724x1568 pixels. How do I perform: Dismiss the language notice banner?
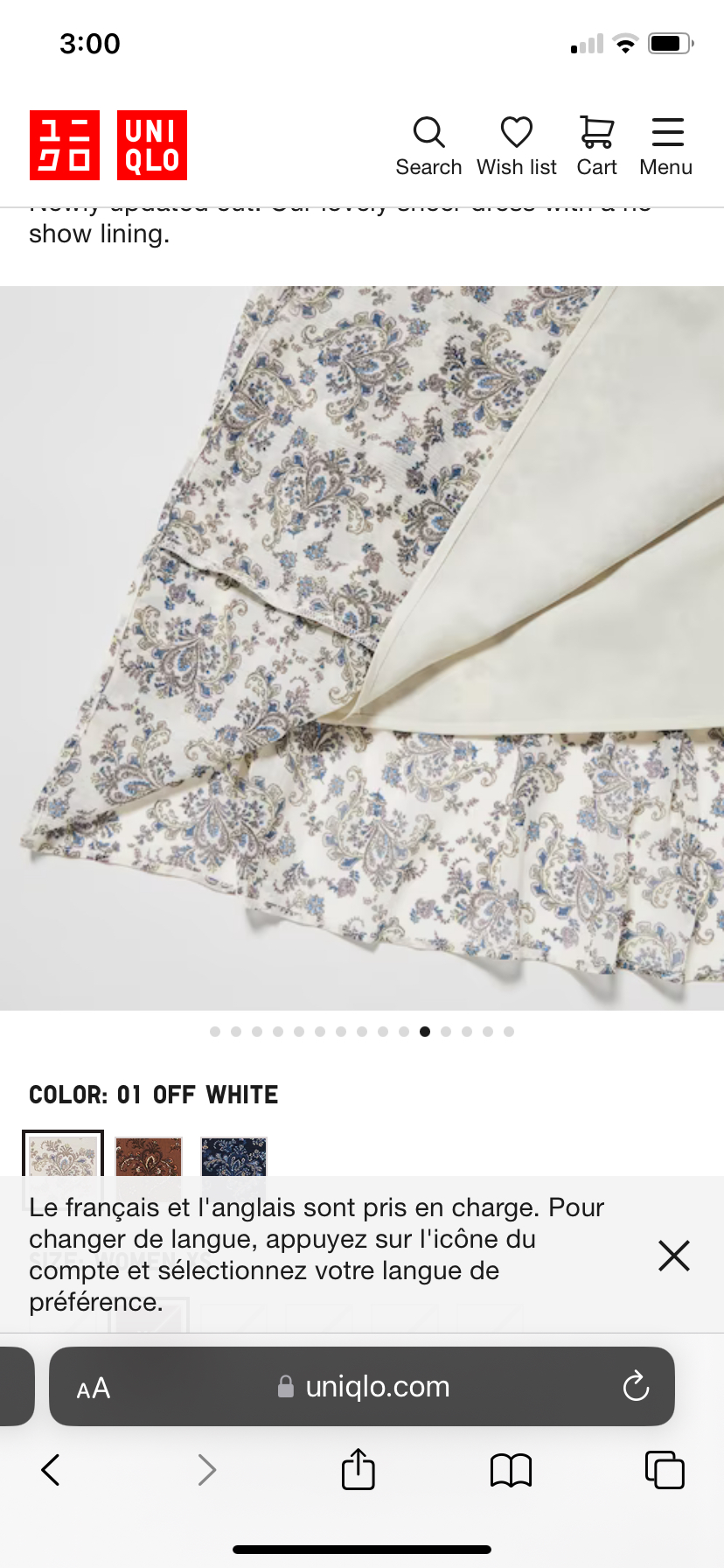pyautogui.click(x=673, y=1255)
